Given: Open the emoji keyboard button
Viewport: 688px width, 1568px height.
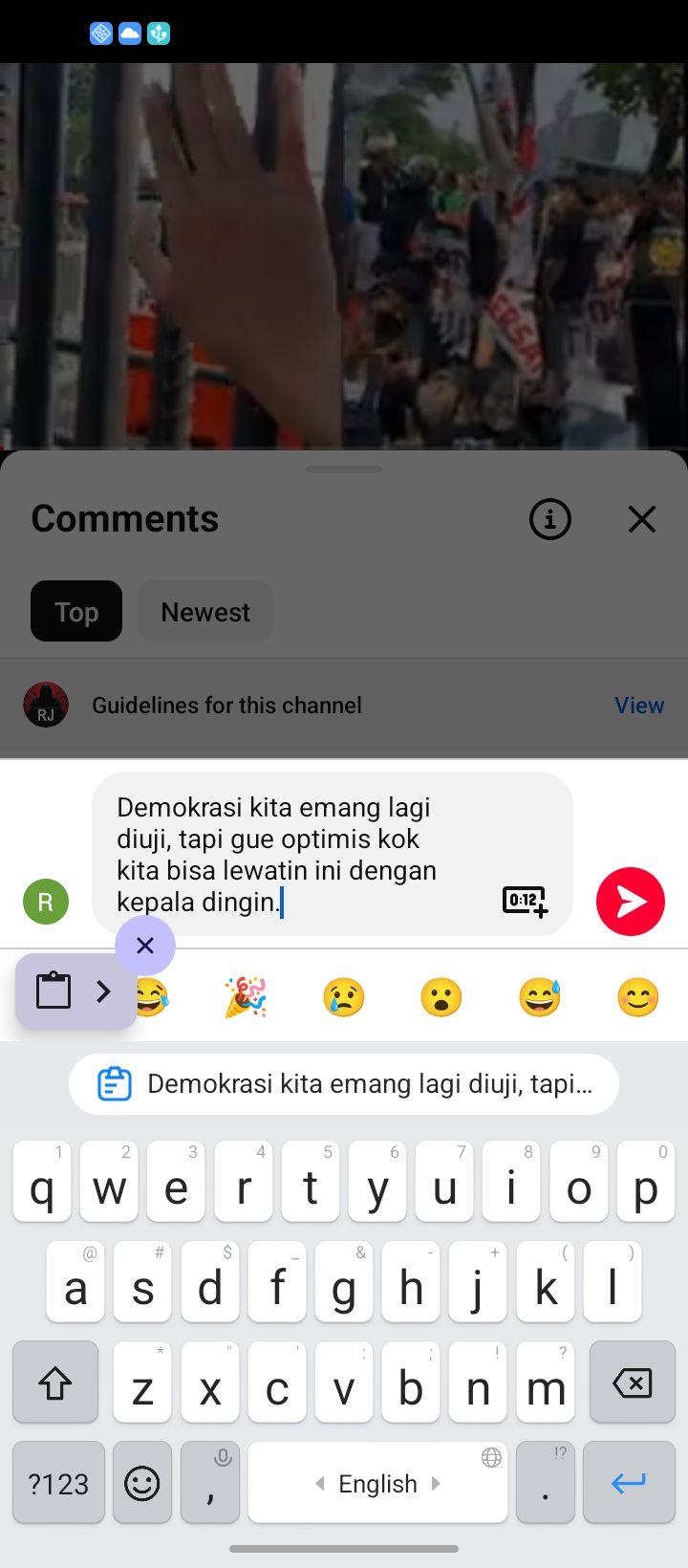Looking at the screenshot, I should click(142, 1483).
